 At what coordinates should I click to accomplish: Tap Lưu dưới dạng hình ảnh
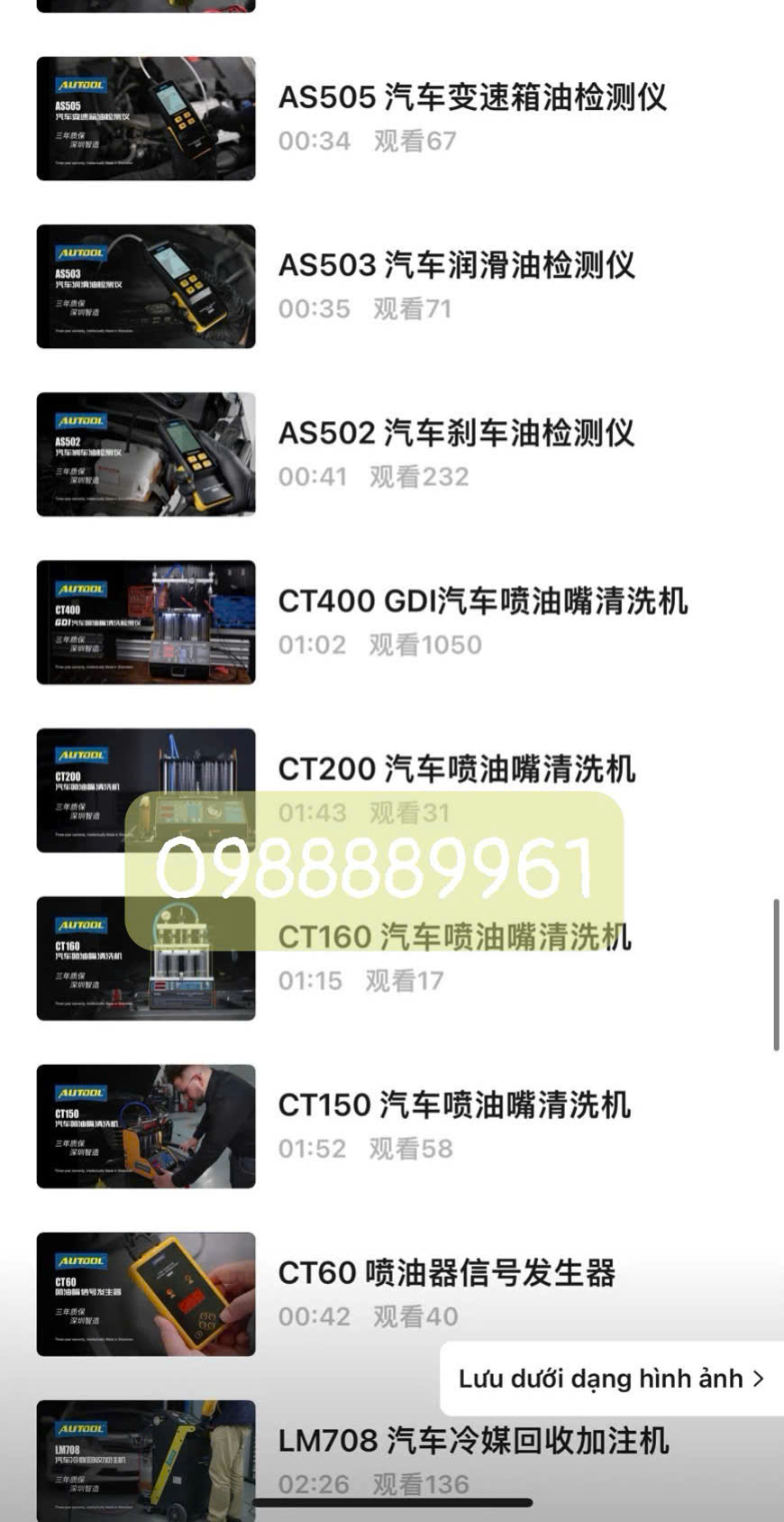(x=611, y=1379)
